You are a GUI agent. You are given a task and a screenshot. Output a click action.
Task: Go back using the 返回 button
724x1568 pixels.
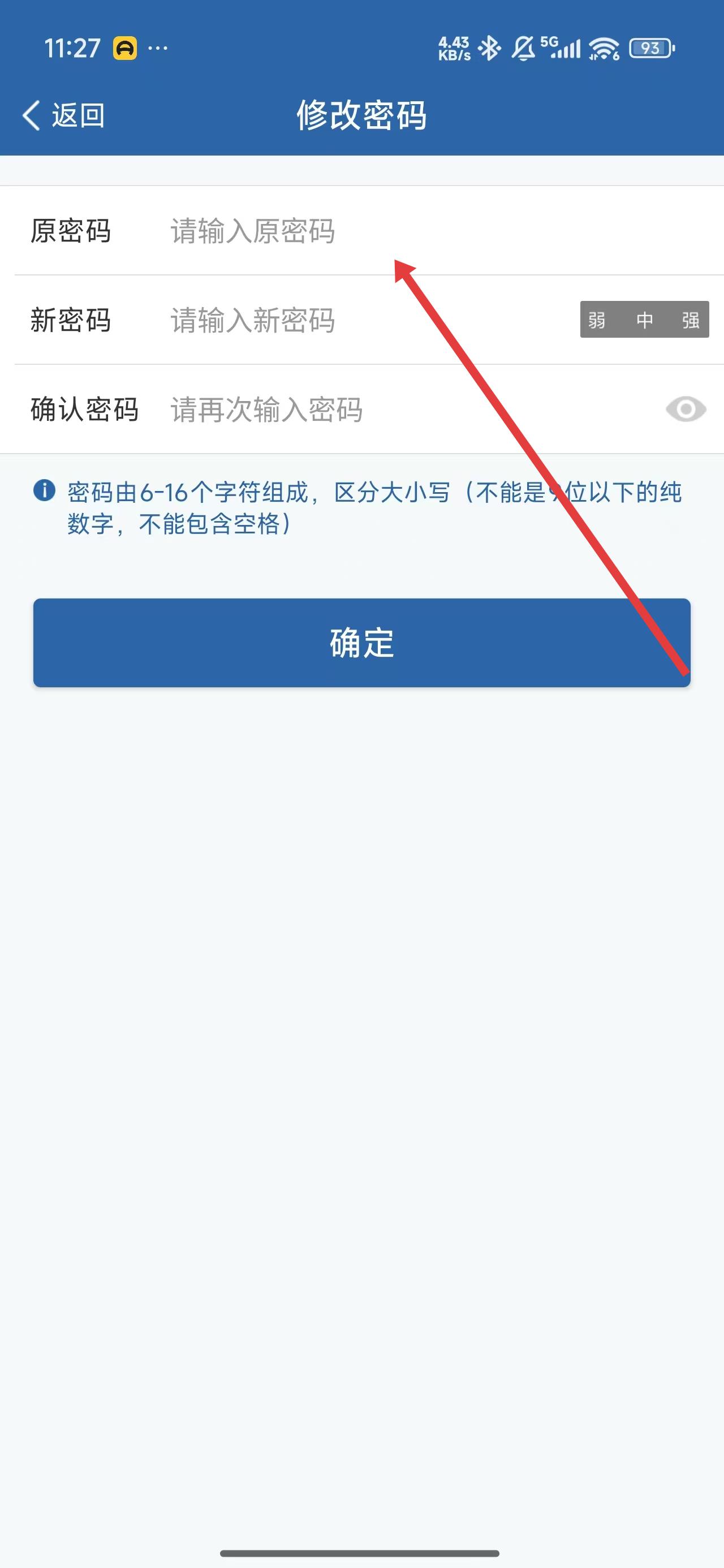pyautogui.click(x=63, y=115)
